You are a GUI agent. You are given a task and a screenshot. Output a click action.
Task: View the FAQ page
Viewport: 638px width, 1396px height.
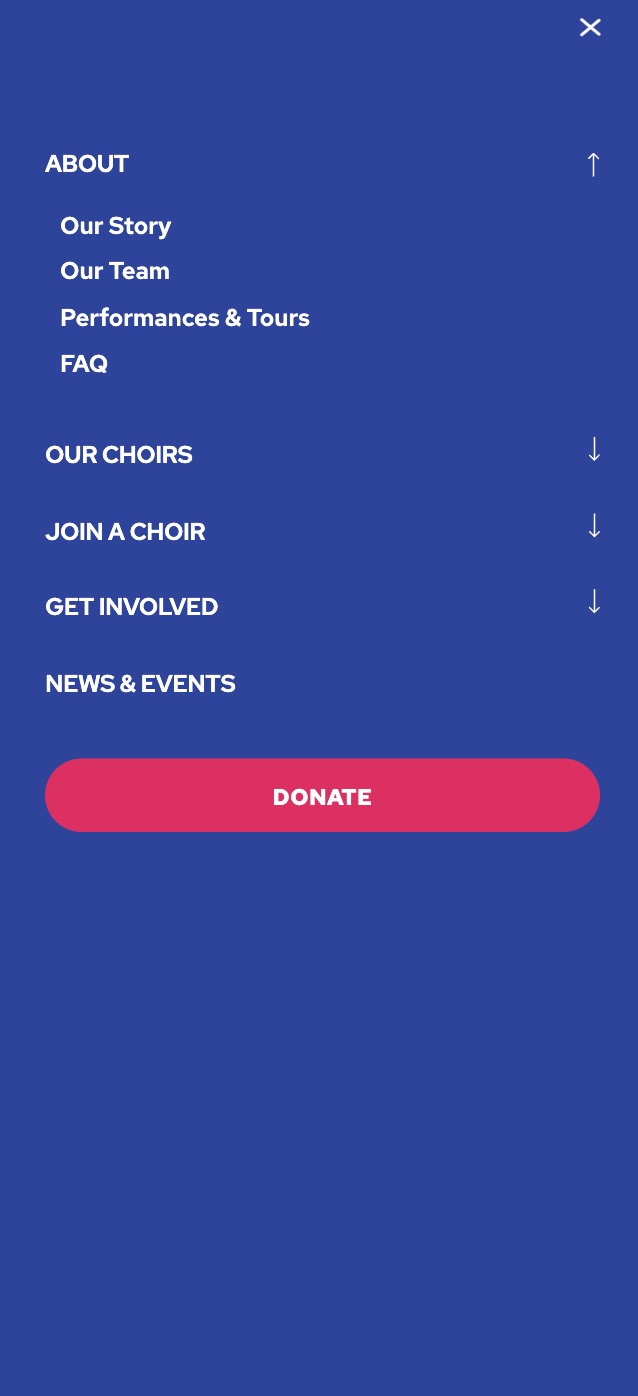pyautogui.click(x=84, y=364)
